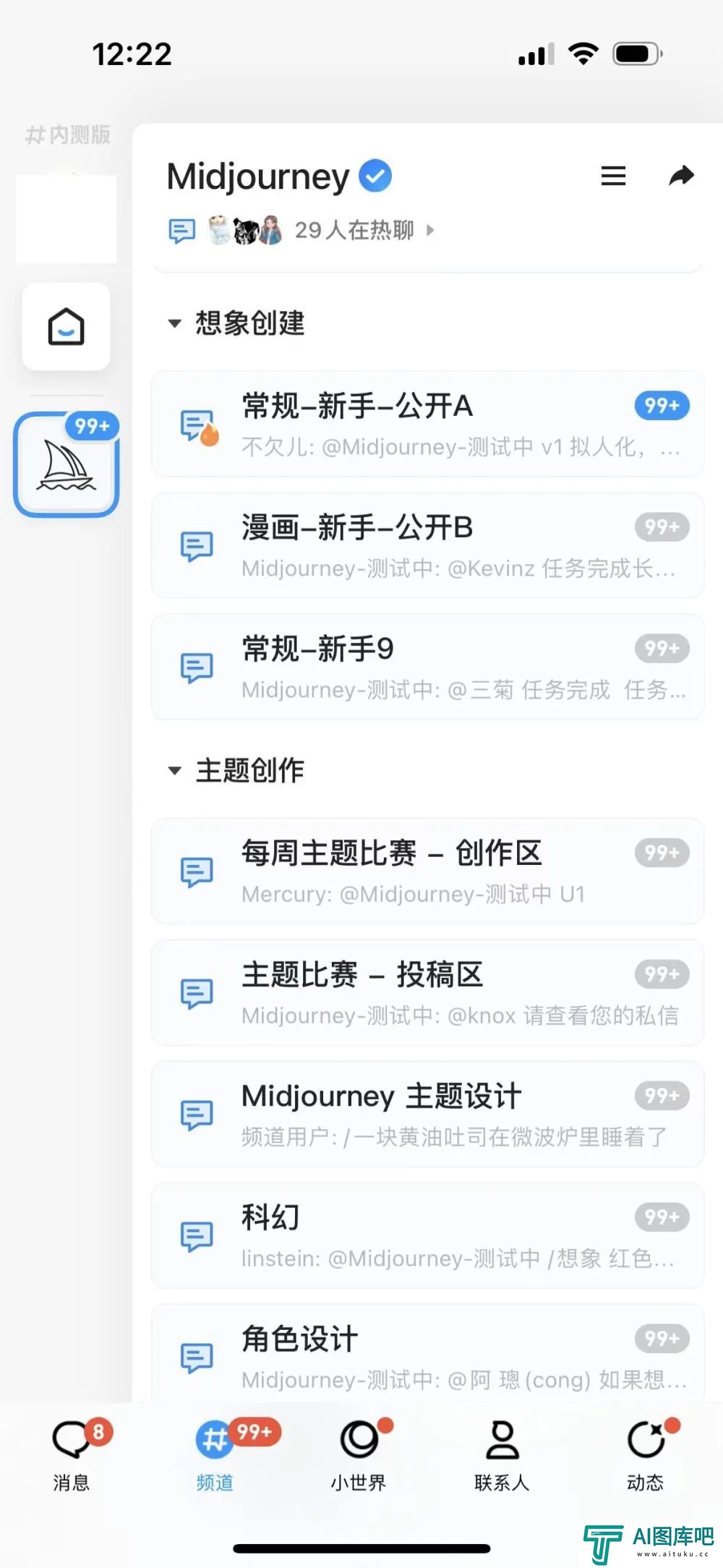Screen dimensions: 723x1568
Task: Enter the 常规-新手9 channel
Action: point(427,667)
